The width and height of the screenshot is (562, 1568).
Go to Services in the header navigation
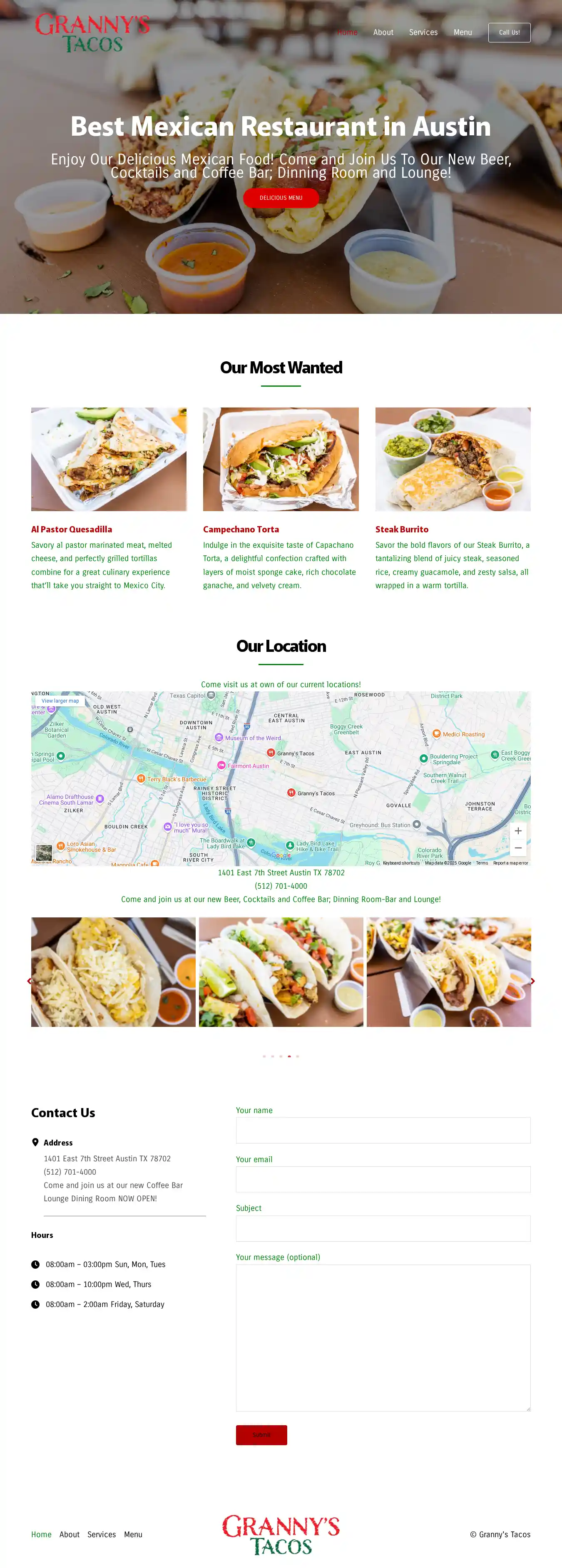(423, 32)
